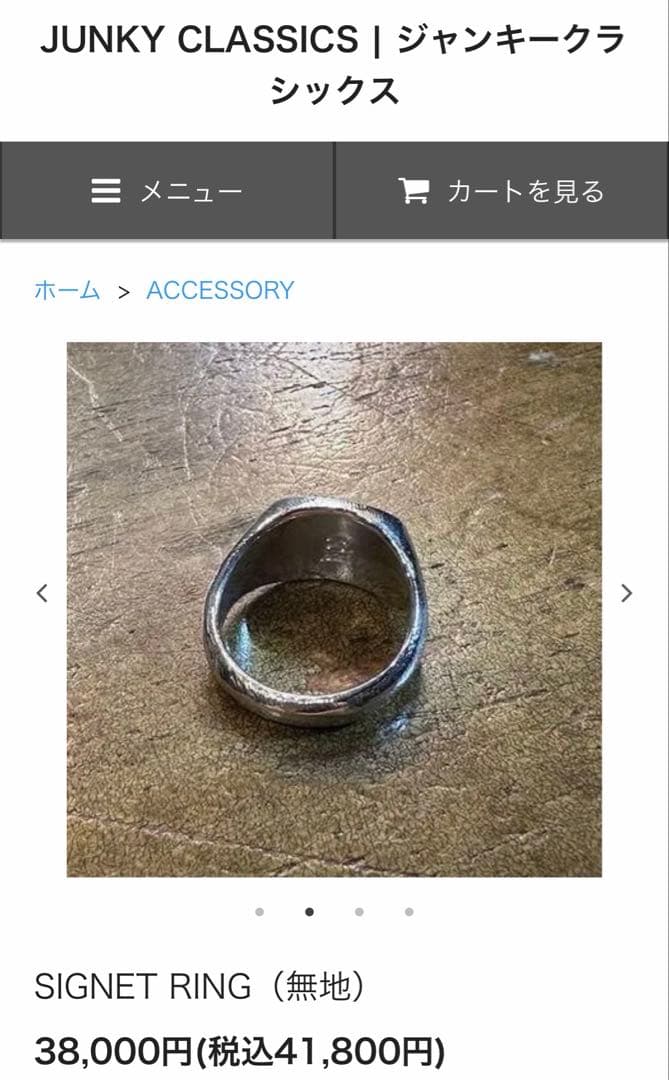Show the next product photo

(x=627, y=593)
